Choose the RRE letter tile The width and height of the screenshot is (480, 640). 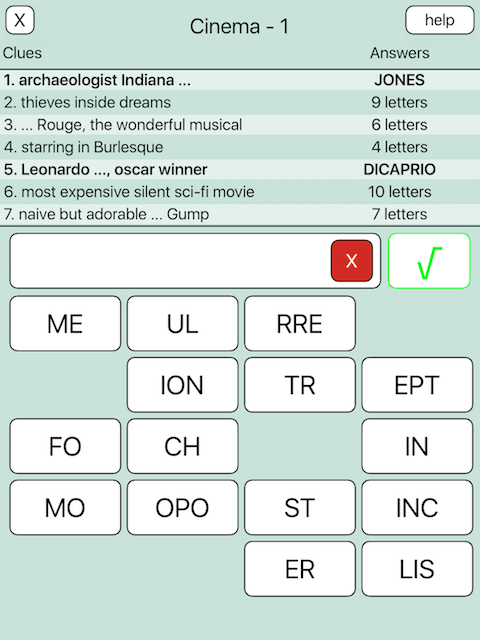tap(300, 323)
